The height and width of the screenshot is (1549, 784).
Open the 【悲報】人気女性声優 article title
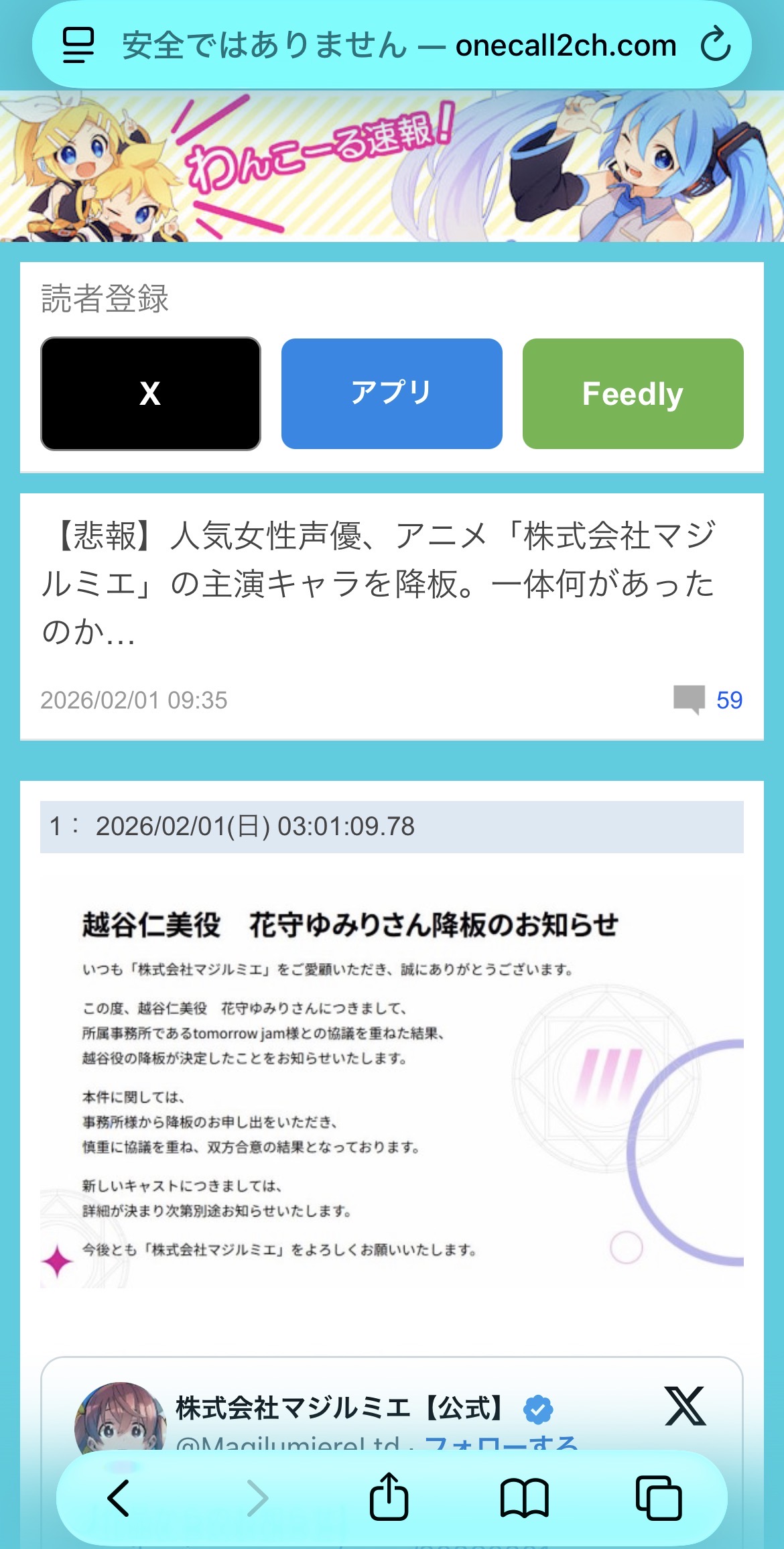pos(379,583)
